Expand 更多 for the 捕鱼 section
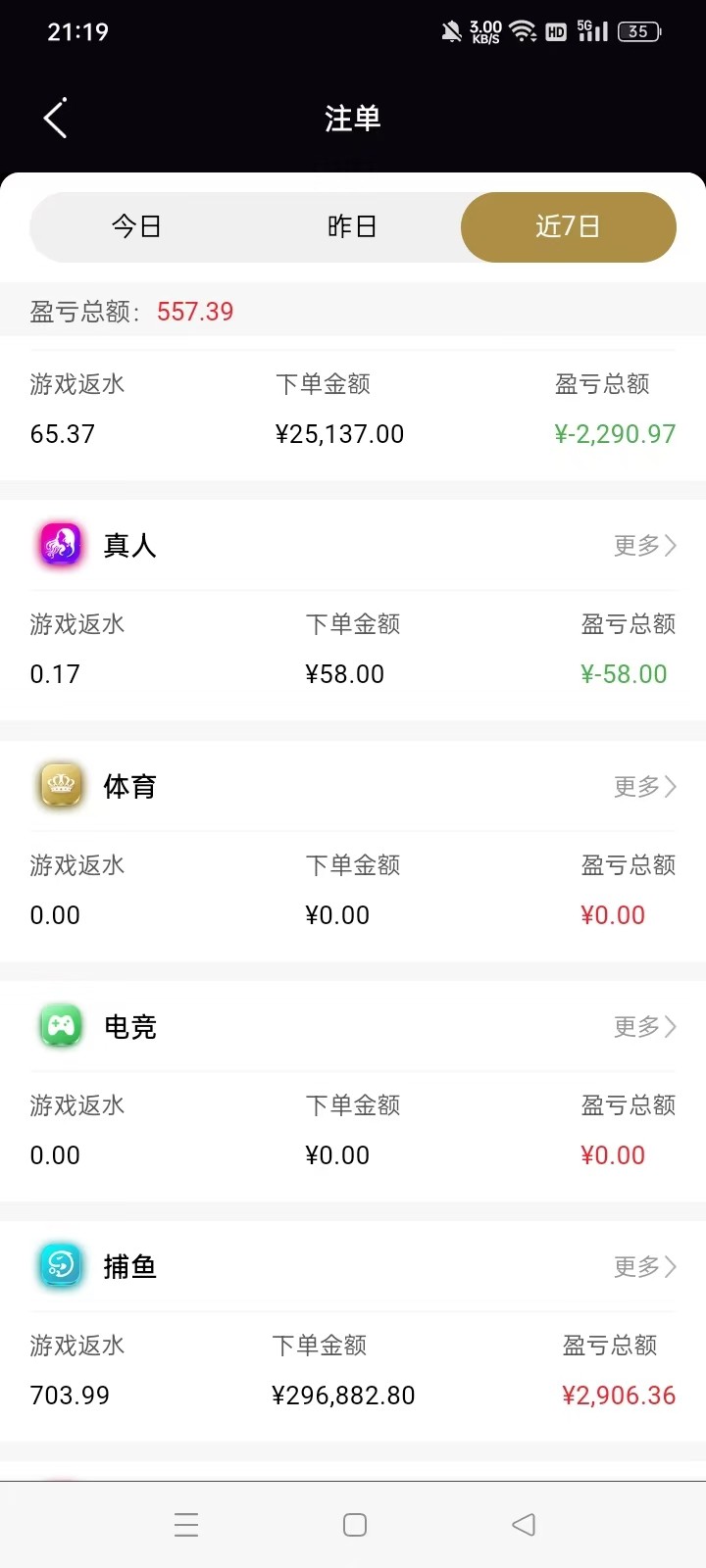Viewport: 706px width, 1568px height. (643, 1265)
